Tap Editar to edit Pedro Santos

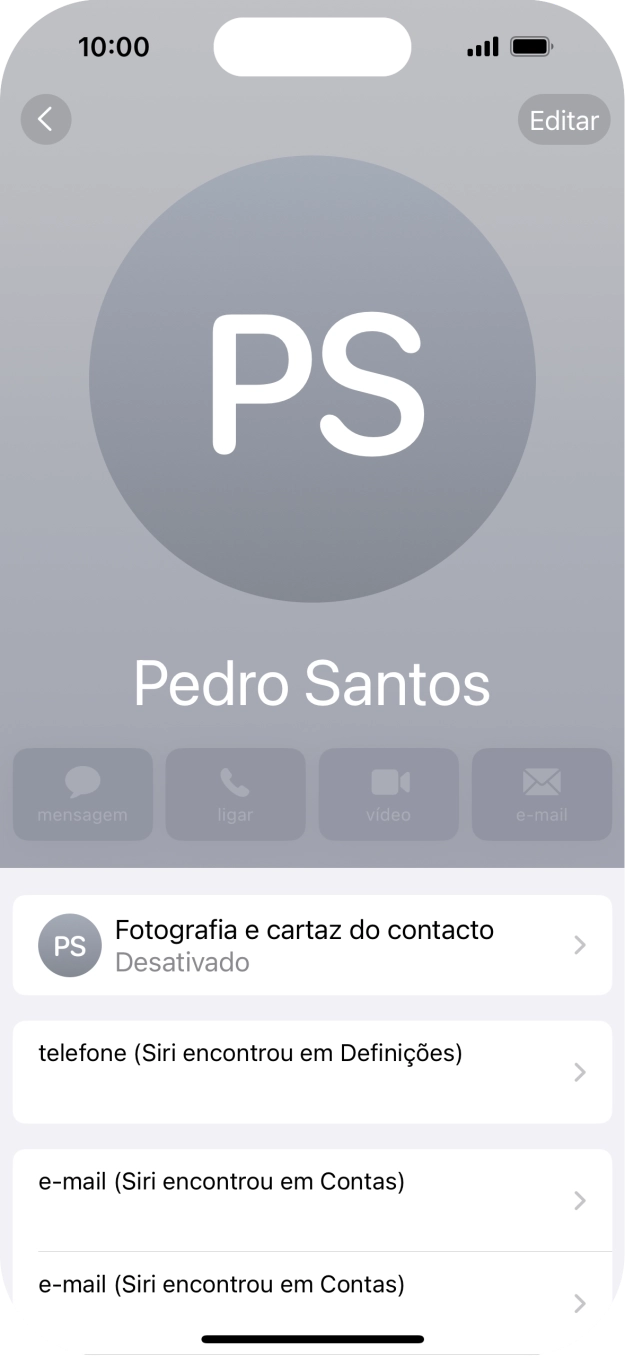pyautogui.click(x=564, y=120)
